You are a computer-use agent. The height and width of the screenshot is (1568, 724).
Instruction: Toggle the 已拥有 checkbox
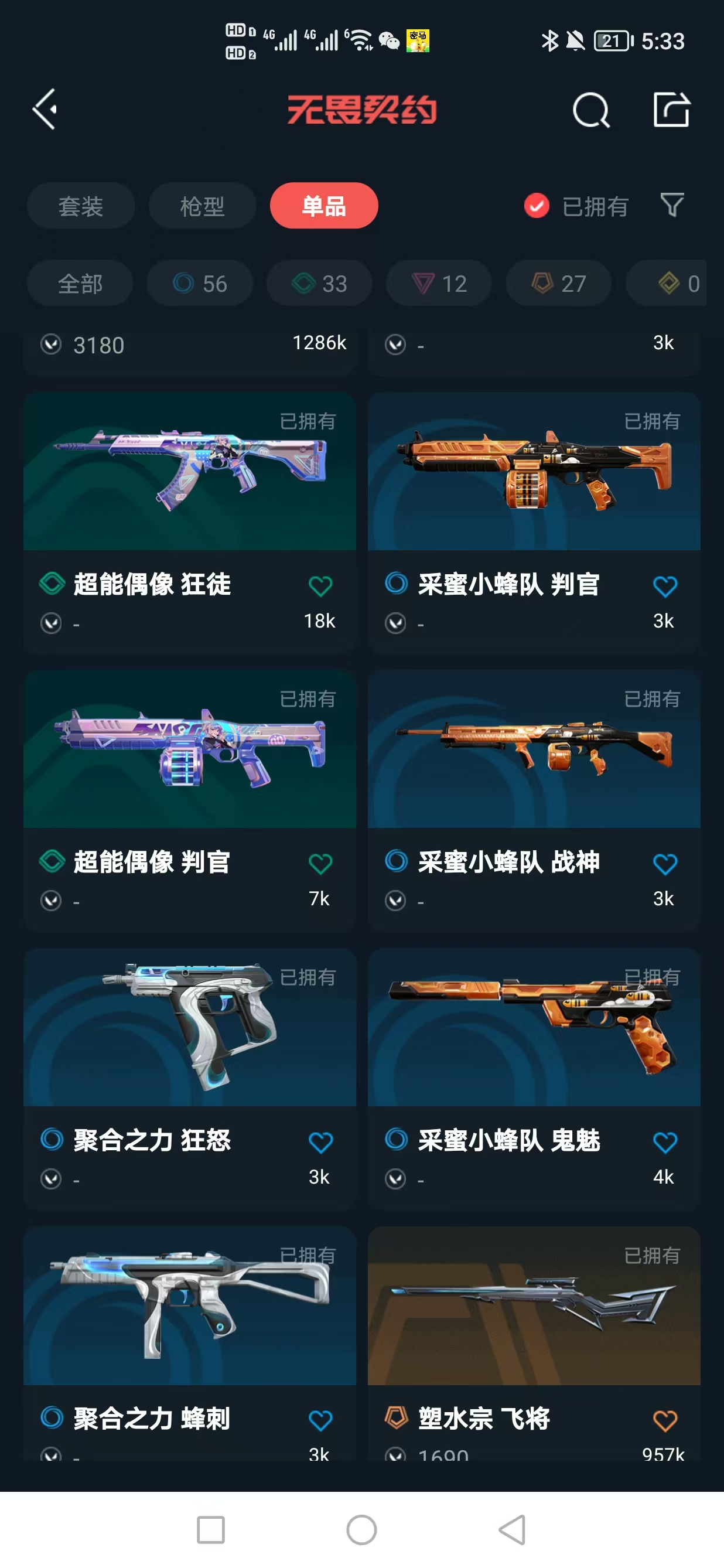click(537, 206)
